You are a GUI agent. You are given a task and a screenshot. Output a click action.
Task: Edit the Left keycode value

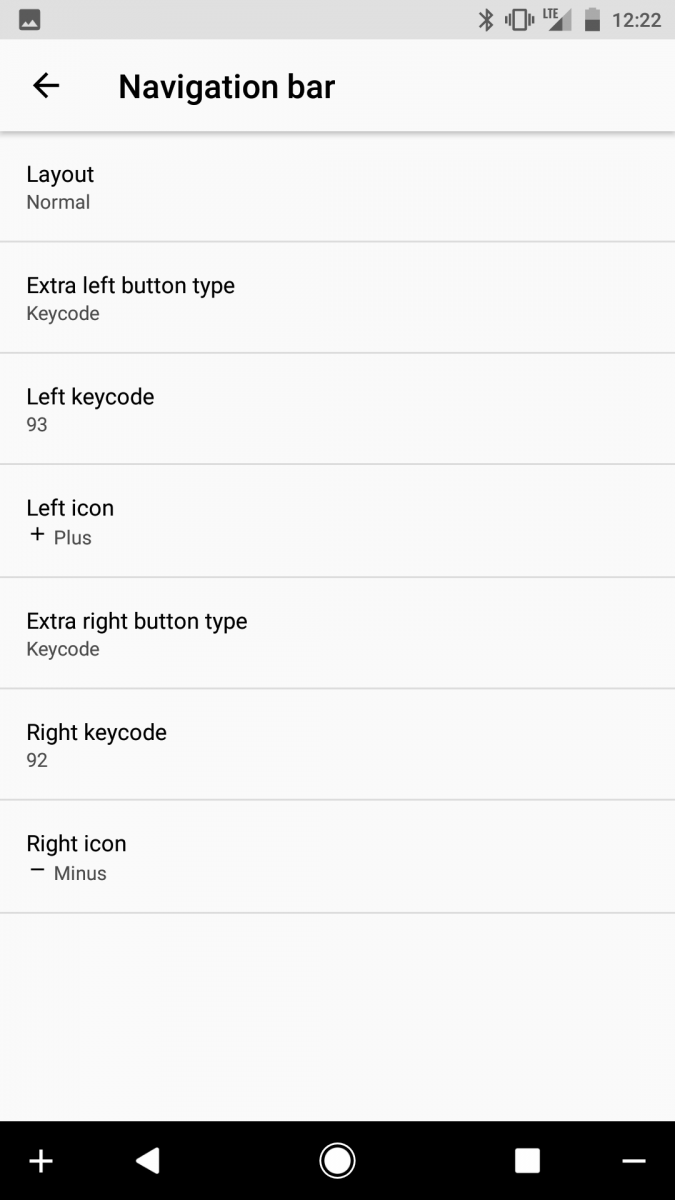(x=337, y=409)
